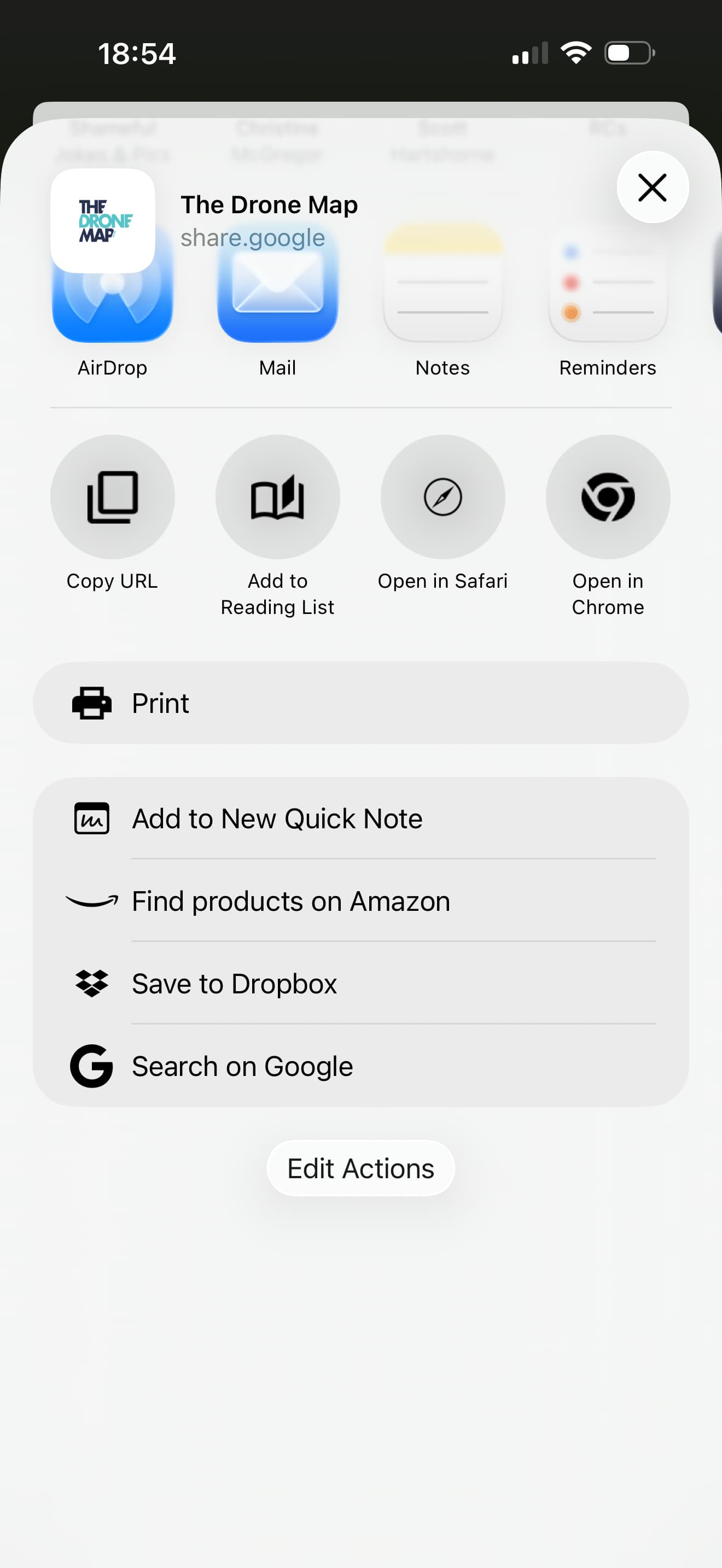Tap Search on Google

coord(360,1067)
